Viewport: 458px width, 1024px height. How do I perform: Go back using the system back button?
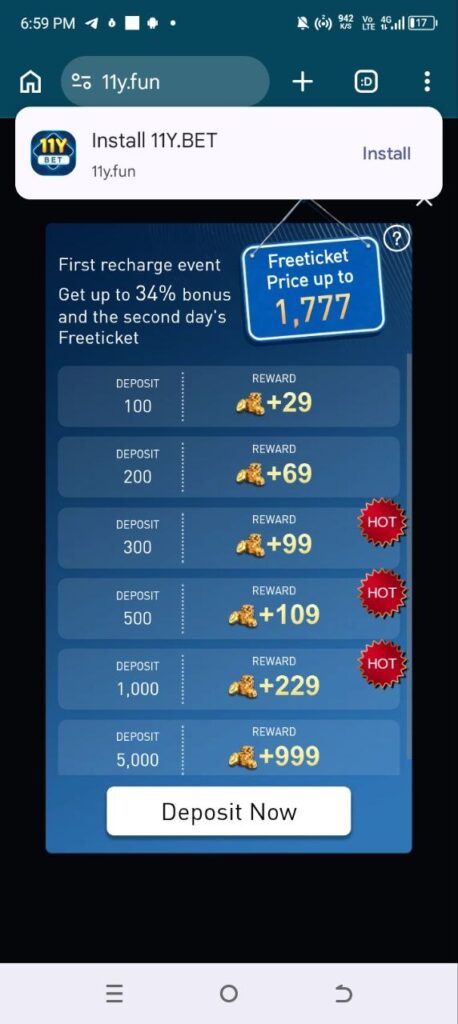point(343,993)
